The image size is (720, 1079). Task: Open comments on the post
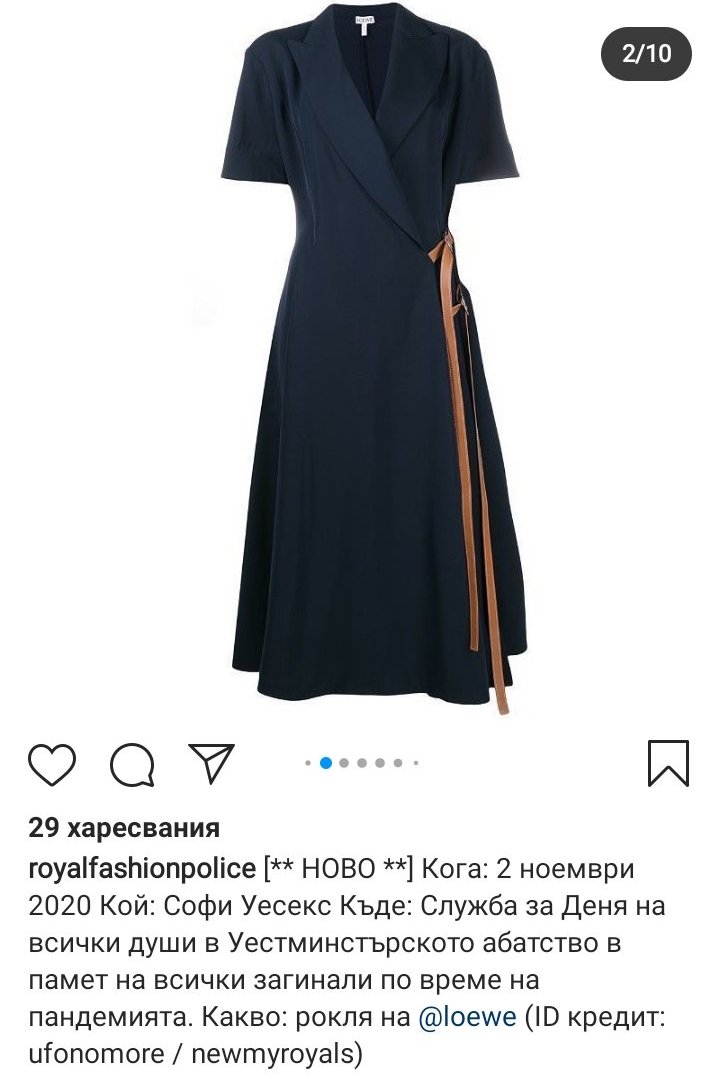coord(132,765)
